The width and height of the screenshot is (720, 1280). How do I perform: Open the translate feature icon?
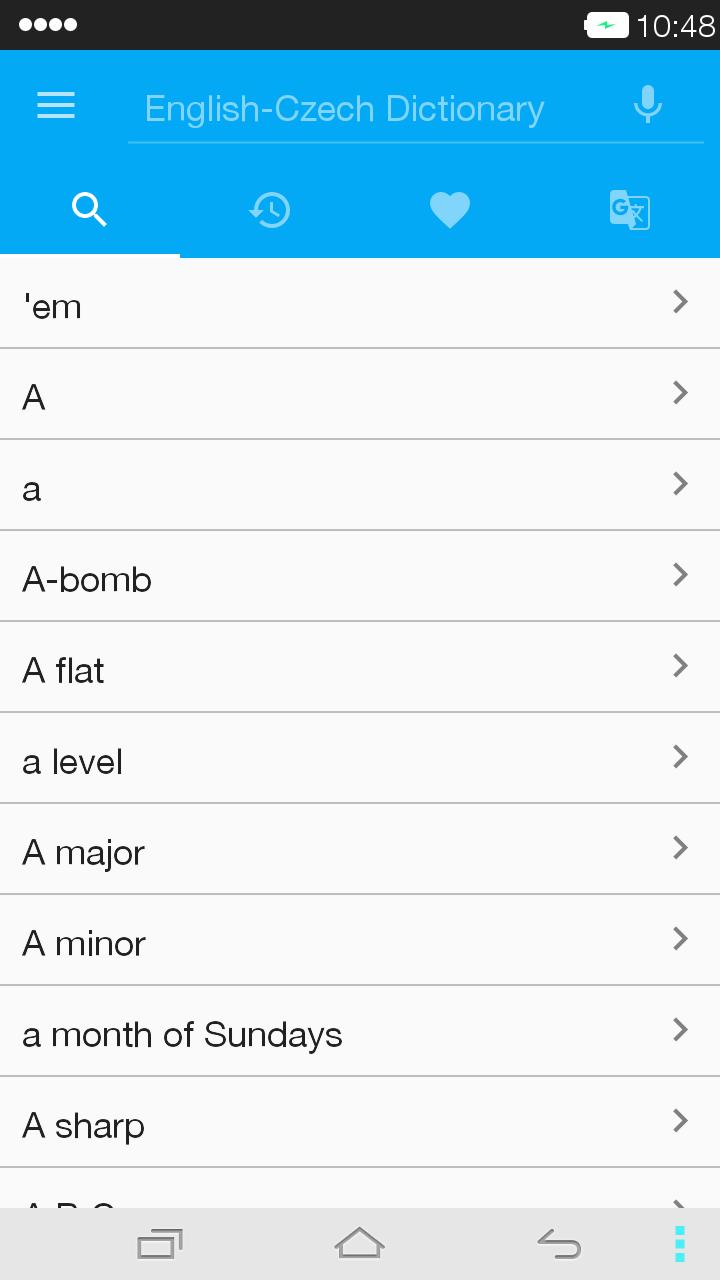click(630, 210)
